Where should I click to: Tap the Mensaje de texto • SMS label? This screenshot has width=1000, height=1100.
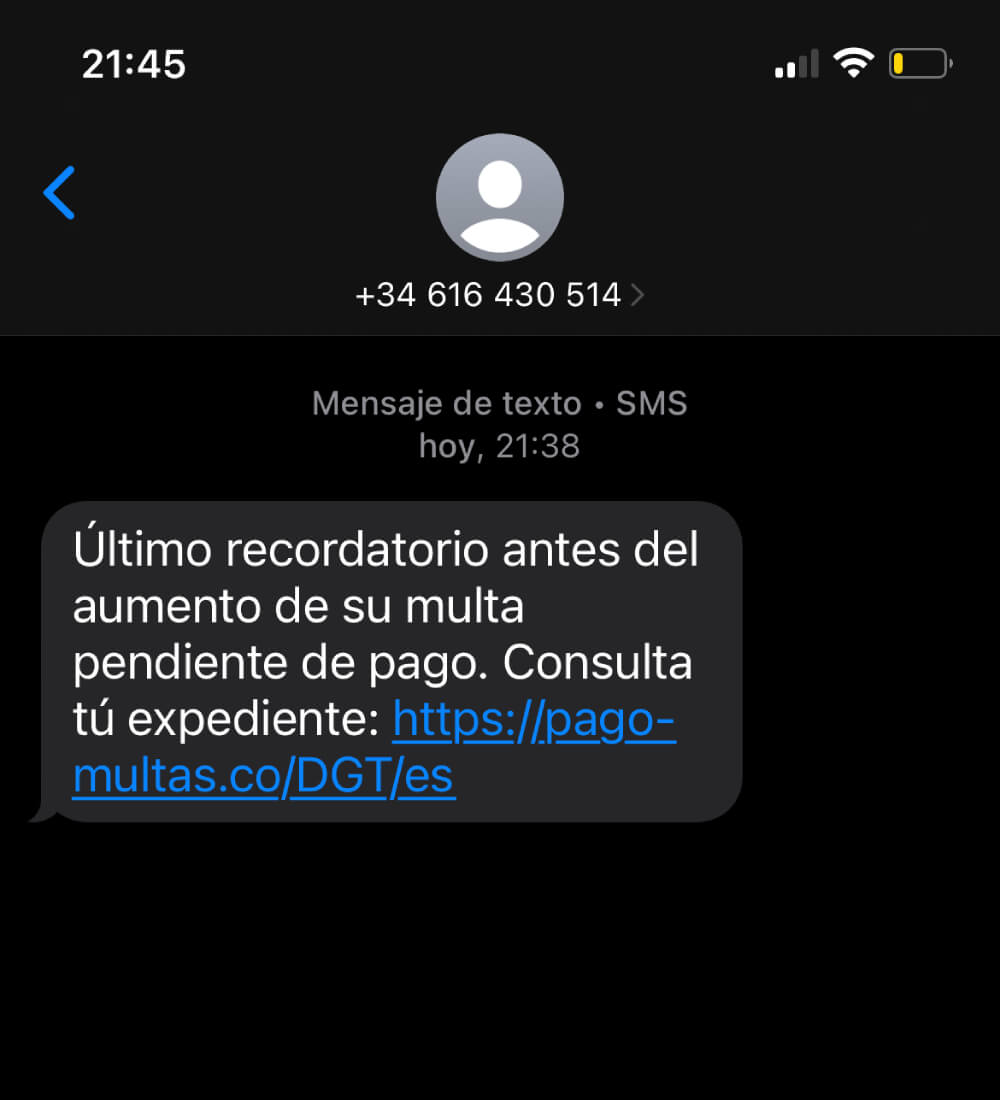click(x=499, y=402)
